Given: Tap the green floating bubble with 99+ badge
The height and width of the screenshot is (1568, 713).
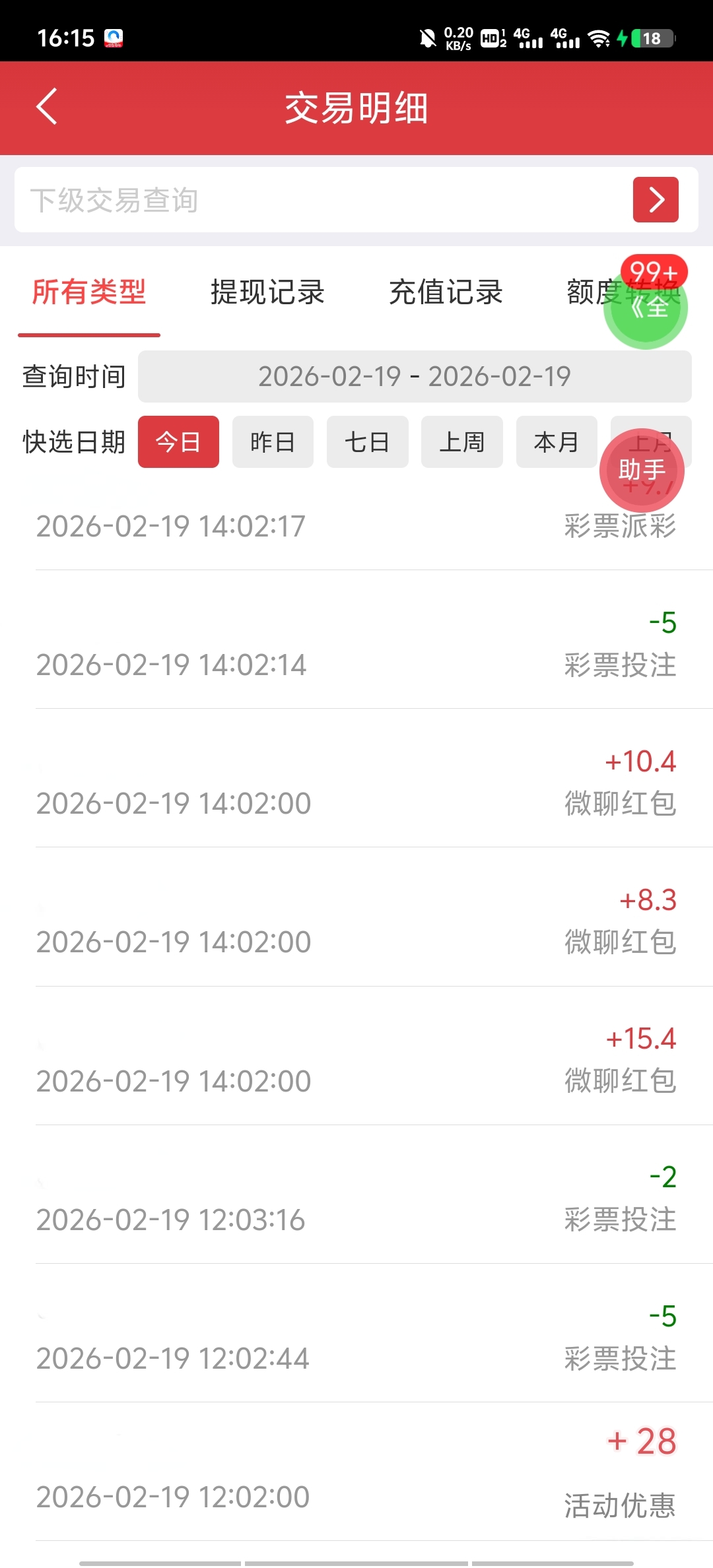Looking at the screenshot, I should pyautogui.click(x=645, y=308).
